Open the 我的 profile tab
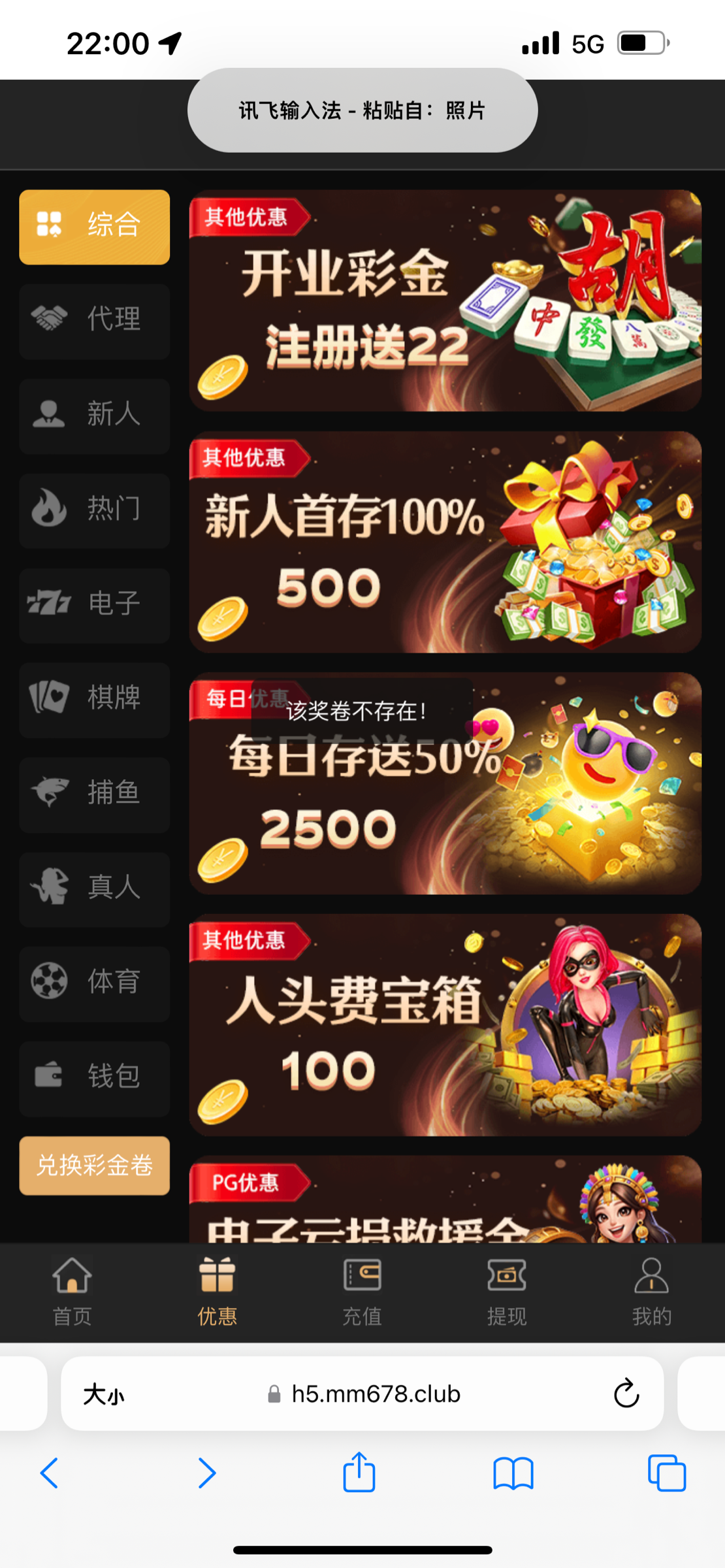 (651, 1292)
